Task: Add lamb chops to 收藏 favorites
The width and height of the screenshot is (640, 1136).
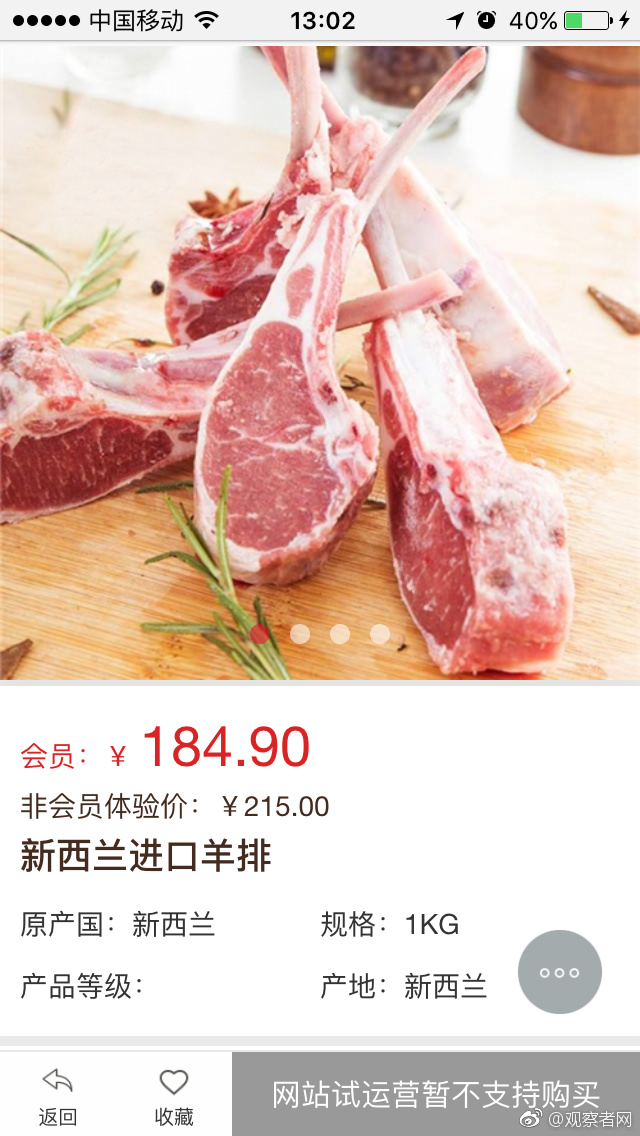Action: click(x=174, y=1095)
